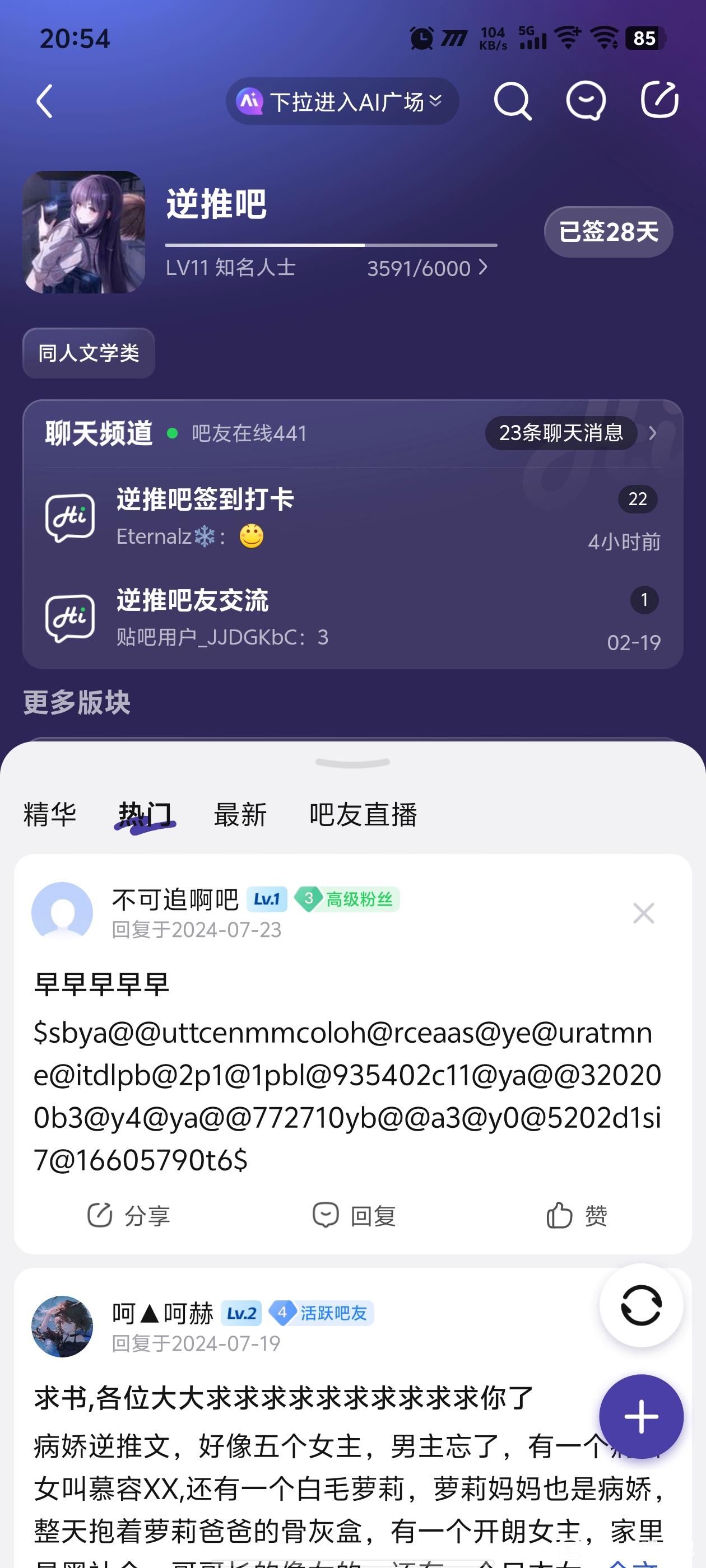Reply to the 早早早早早 post
The height and width of the screenshot is (1568, 706).
click(354, 1216)
